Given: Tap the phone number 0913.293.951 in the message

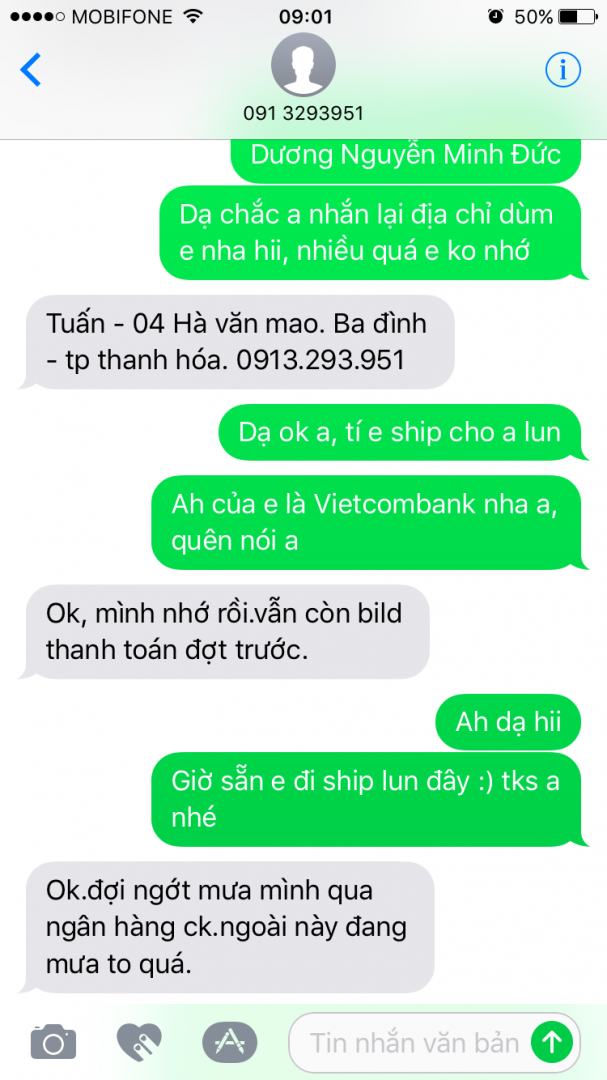Looking at the screenshot, I should [x=320, y=360].
